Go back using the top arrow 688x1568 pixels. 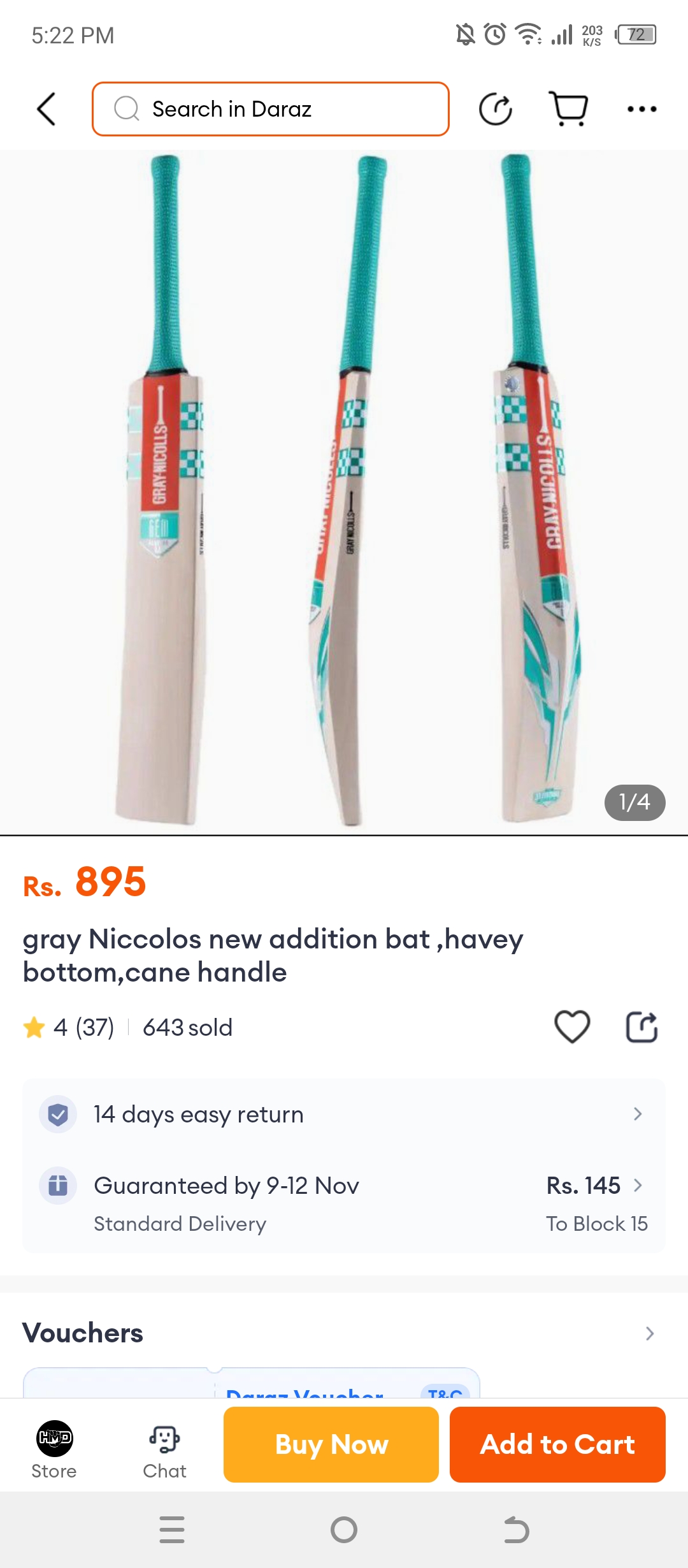click(x=47, y=109)
